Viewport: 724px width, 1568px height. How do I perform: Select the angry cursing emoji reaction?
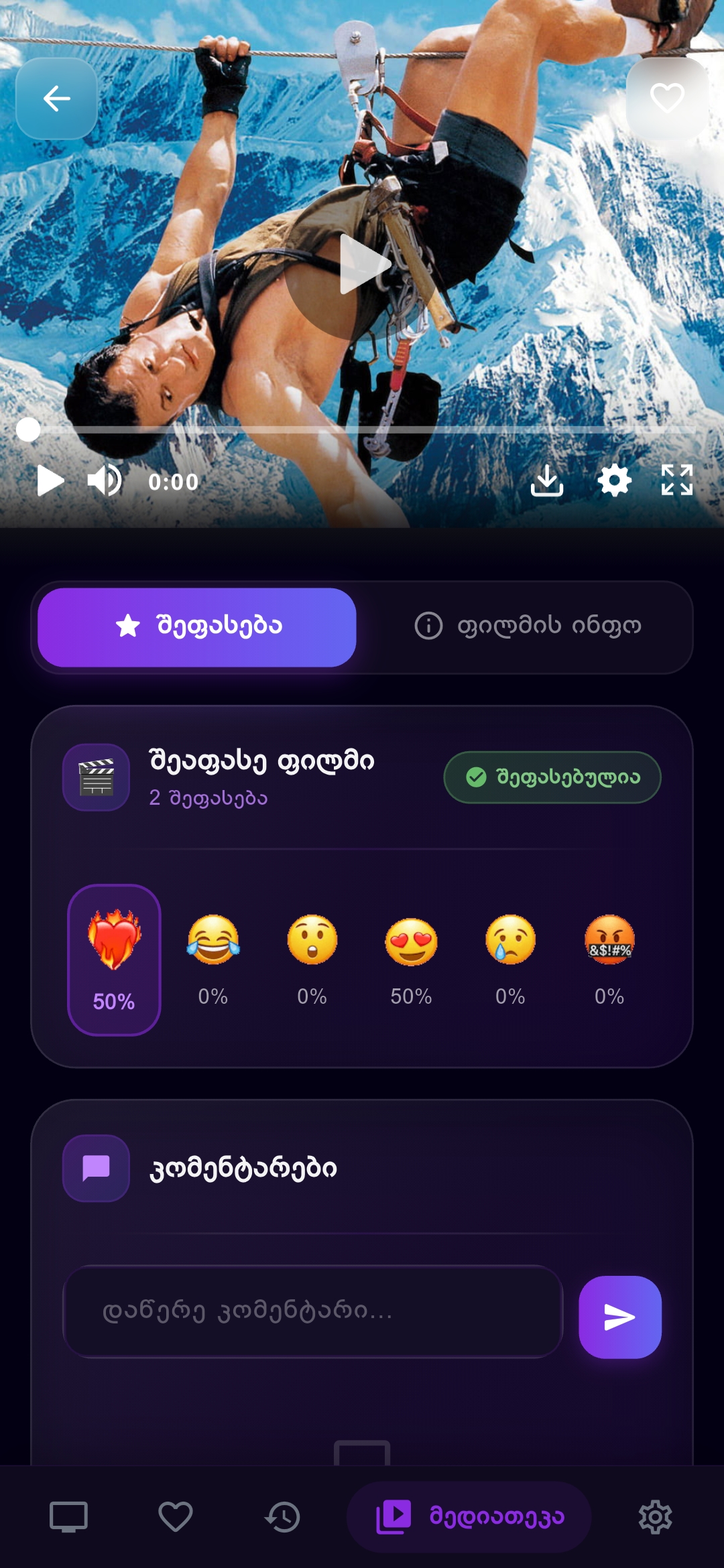(x=609, y=958)
